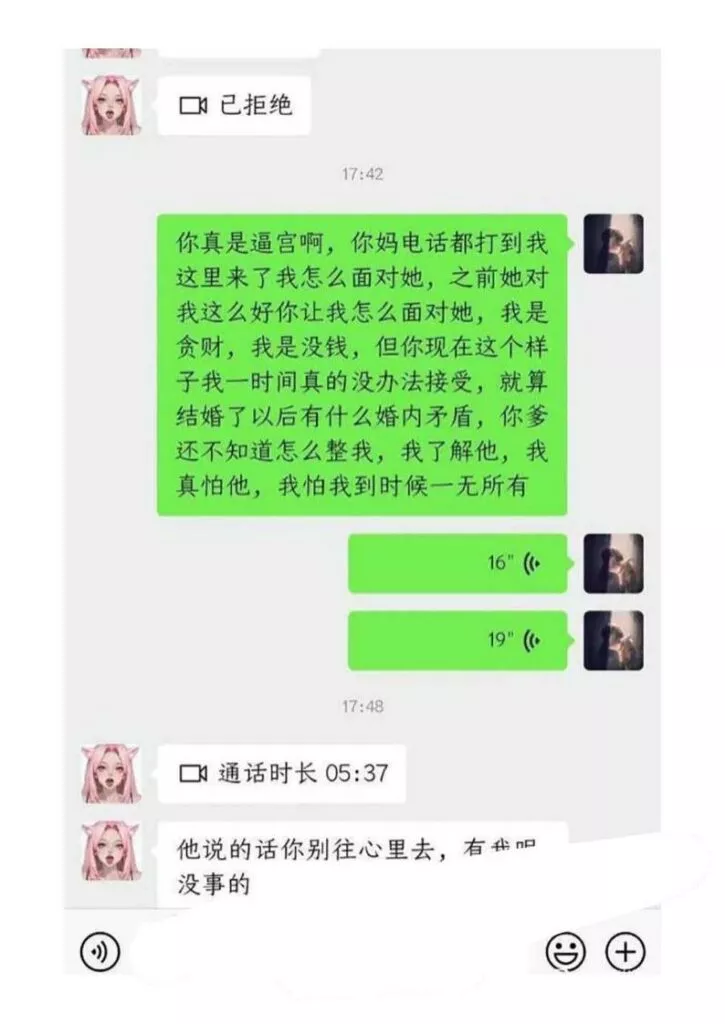Play the 16-second voice message
The image size is (725, 1024).
pyautogui.click(x=457, y=563)
